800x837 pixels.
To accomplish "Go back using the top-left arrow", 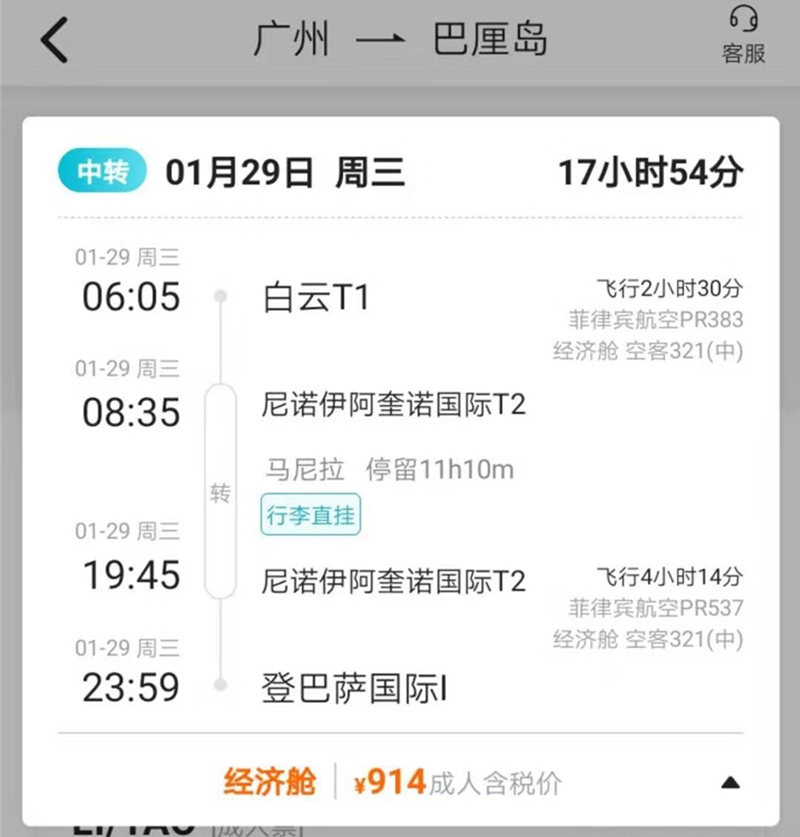I will tap(55, 41).
